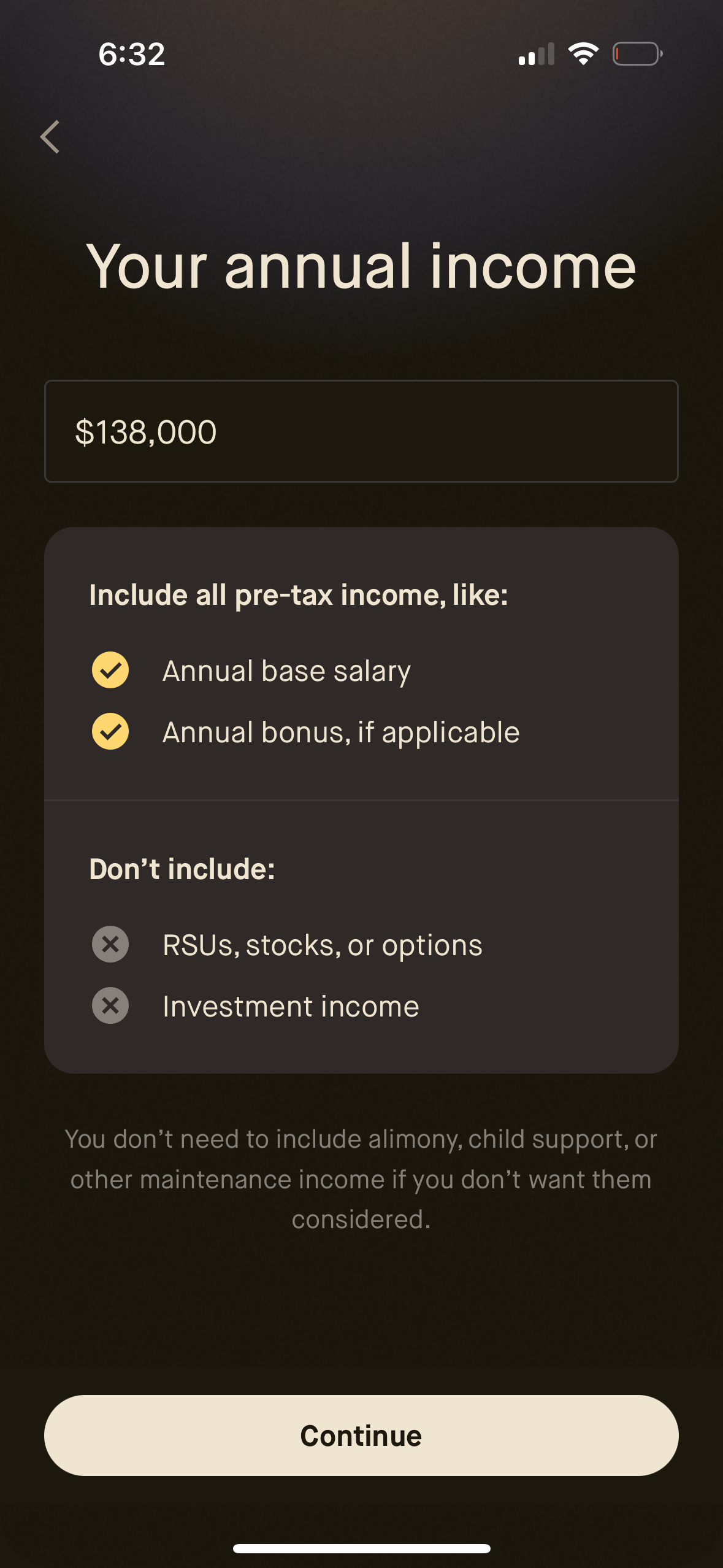
Task: Open the previous screen via top-left chevron
Action: (51, 137)
